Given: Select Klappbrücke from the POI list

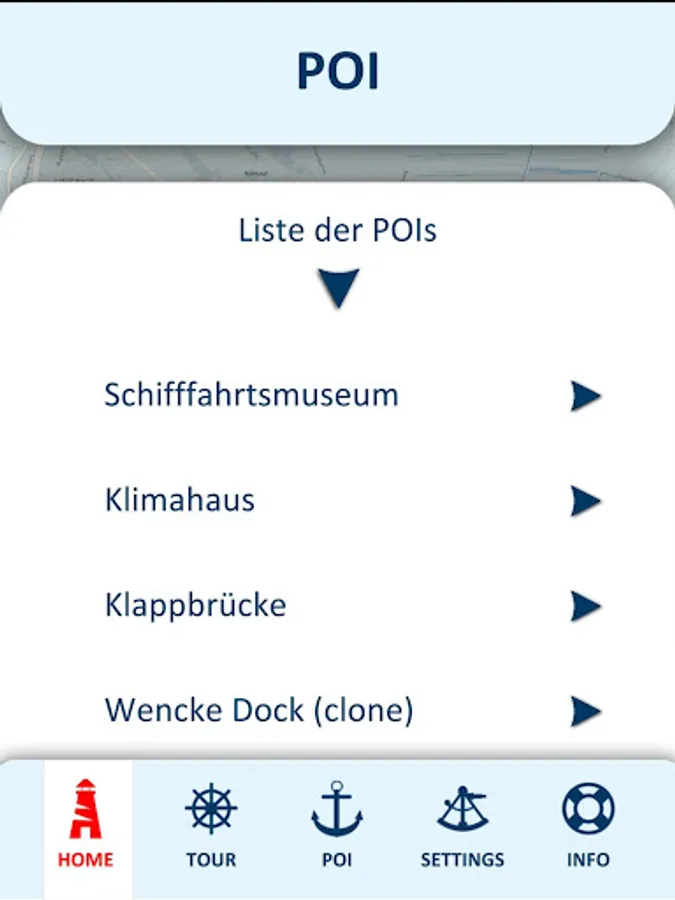Looking at the screenshot, I should [195, 606].
